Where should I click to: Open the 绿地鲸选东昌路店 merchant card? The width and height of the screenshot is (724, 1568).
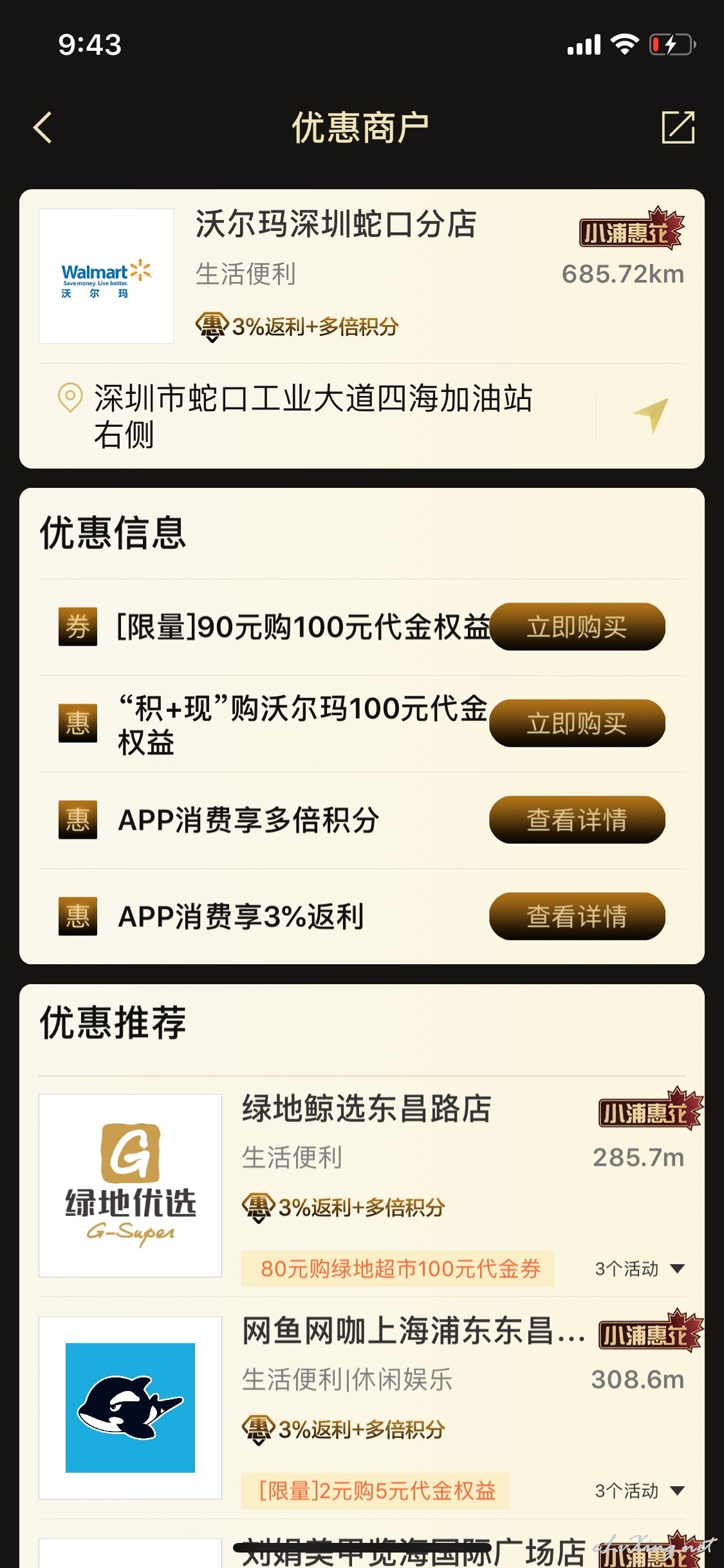point(362,1186)
